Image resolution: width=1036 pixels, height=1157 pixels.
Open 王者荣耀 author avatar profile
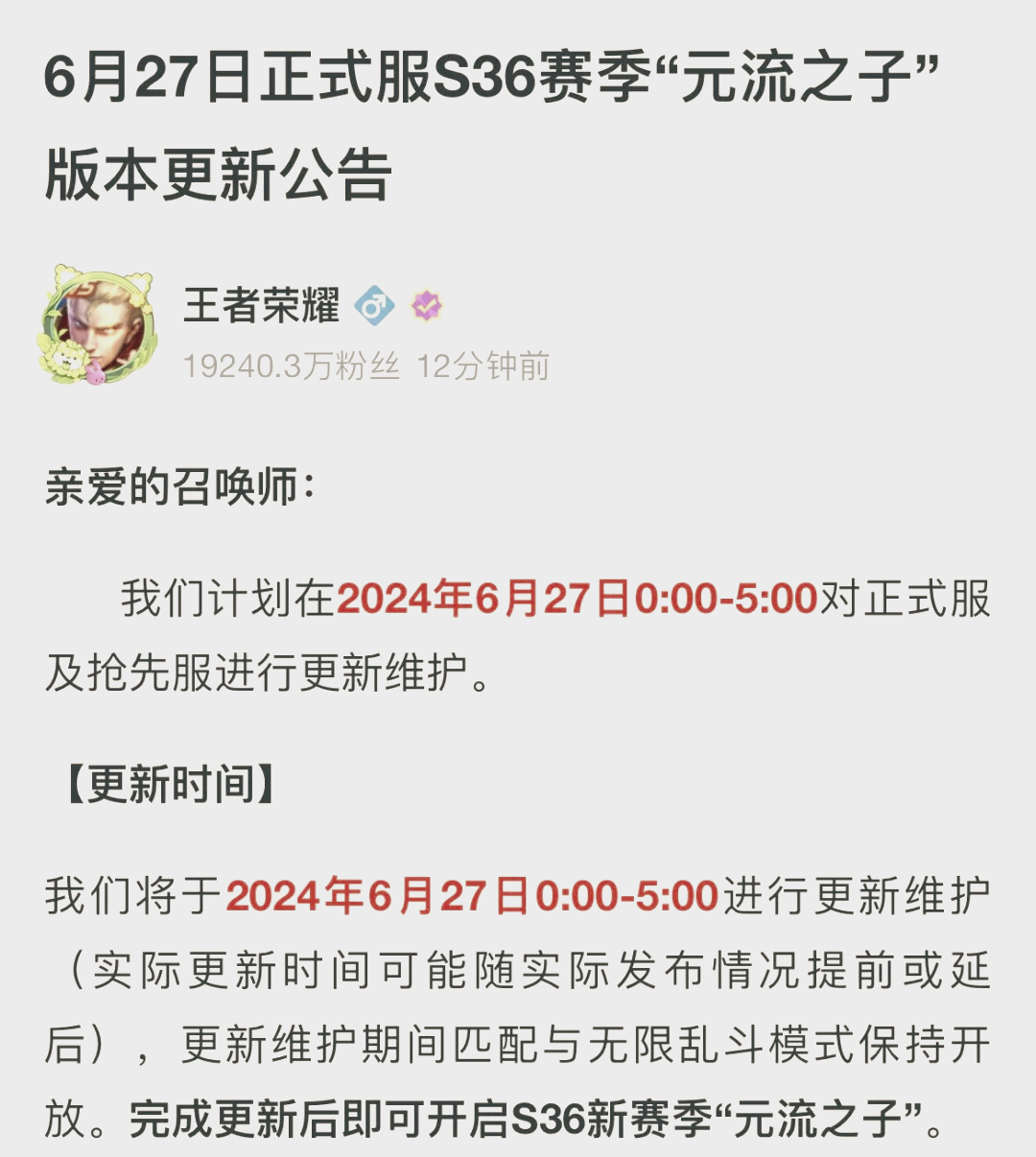tap(98, 326)
